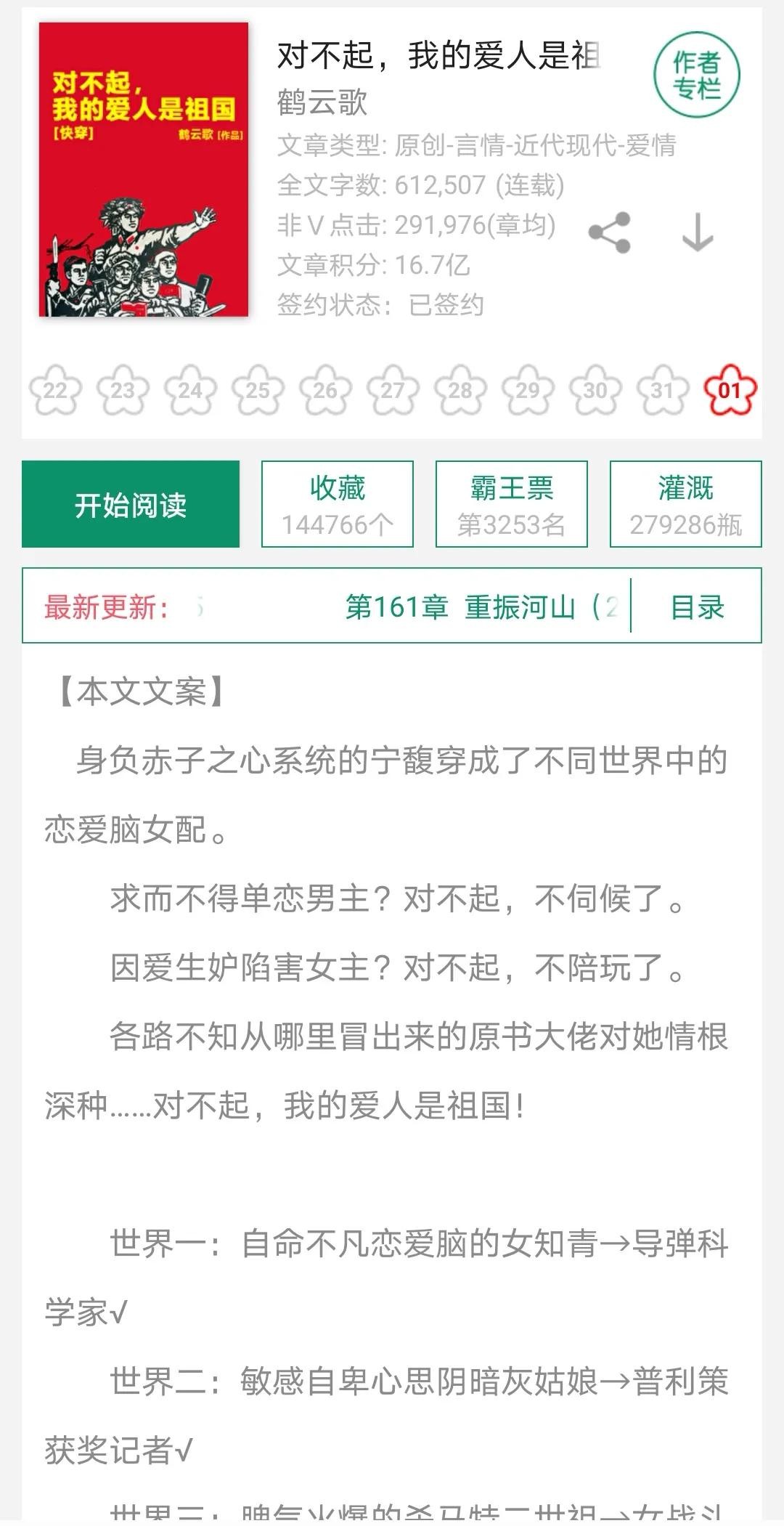
Task: Select the red 01 date flower
Action: tap(730, 391)
